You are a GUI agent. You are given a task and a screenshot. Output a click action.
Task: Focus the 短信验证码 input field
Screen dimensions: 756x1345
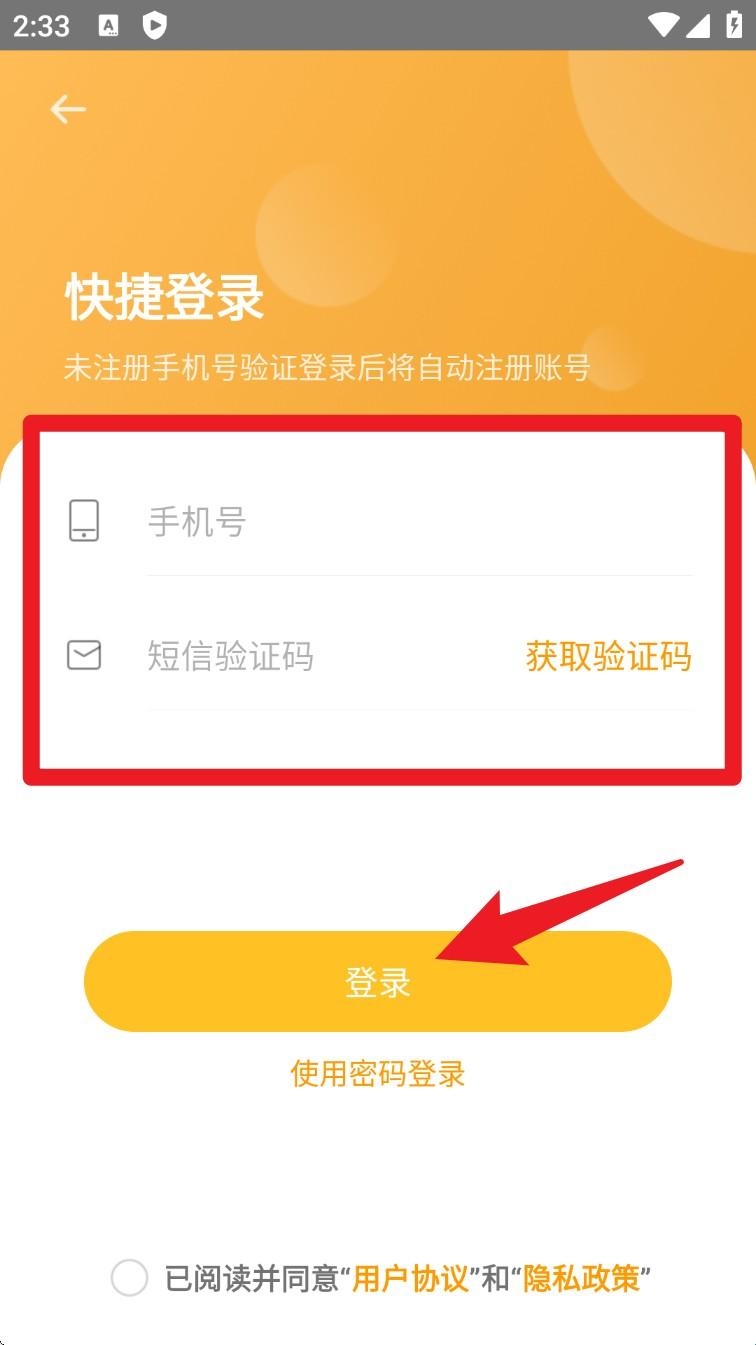tap(320, 656)
